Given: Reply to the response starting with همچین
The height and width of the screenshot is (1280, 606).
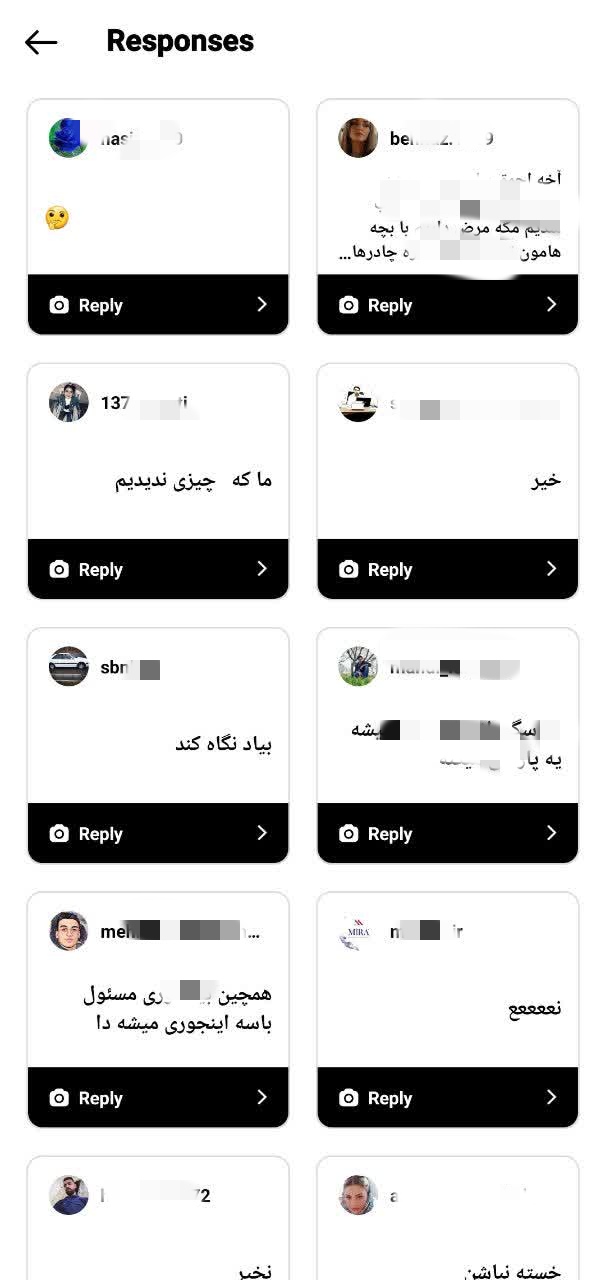Looking at the screenshot, I should [x=158, y=1097].
